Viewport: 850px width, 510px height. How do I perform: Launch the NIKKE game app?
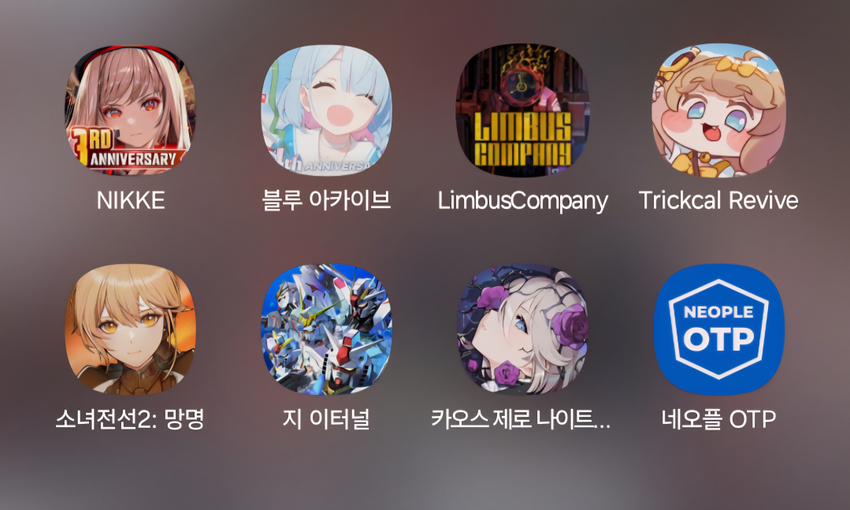click(x=130, y=110)
